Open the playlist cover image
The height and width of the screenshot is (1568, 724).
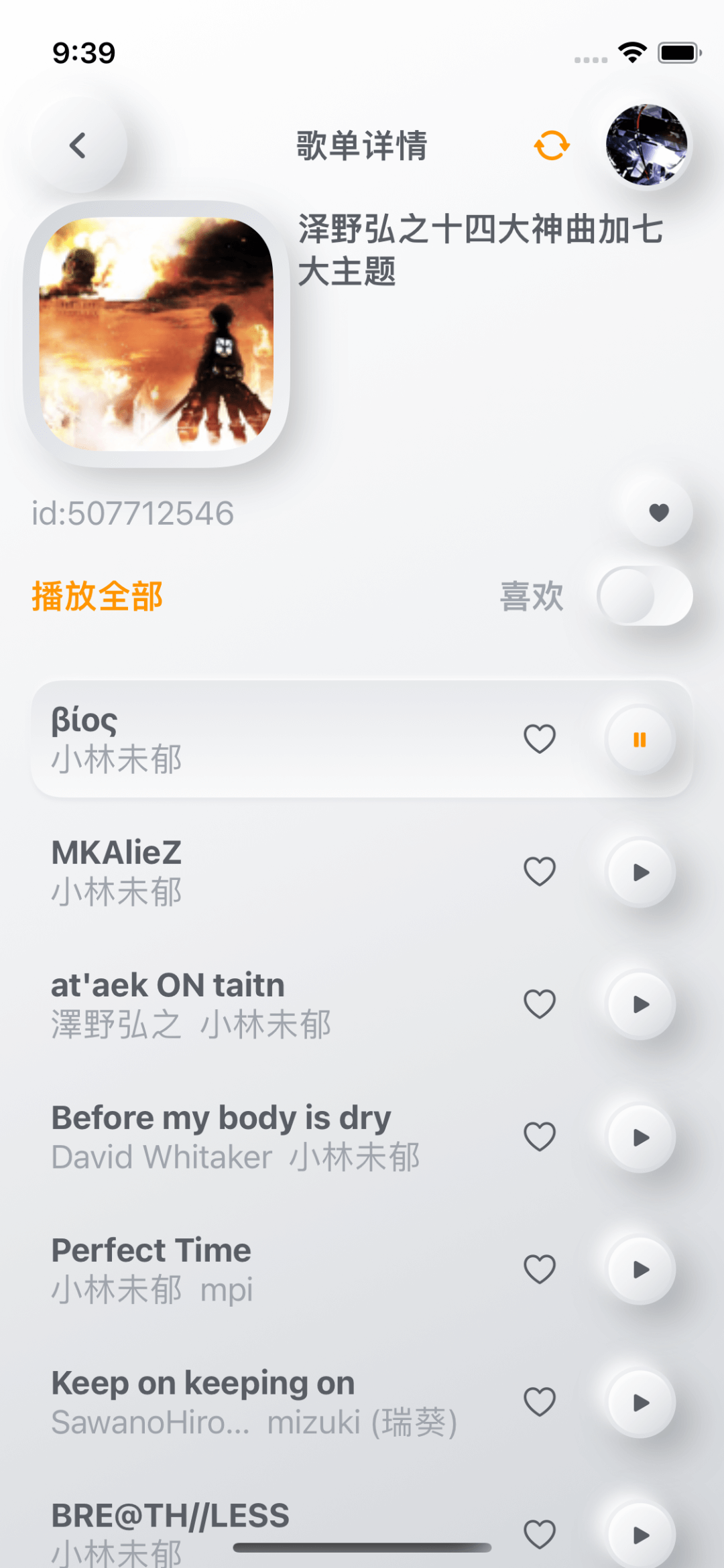tap(156, 334)
